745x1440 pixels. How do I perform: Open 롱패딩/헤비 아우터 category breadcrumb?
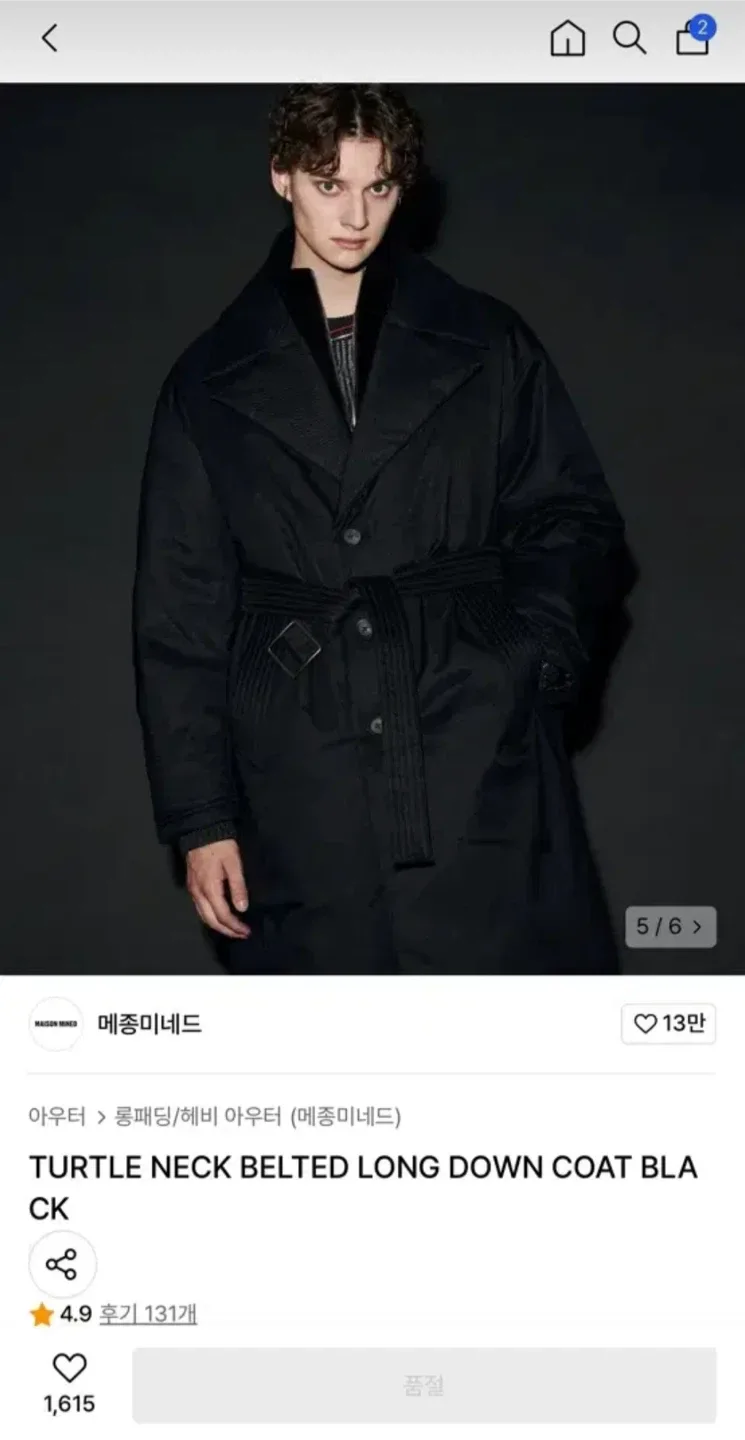click(199, 1116)
